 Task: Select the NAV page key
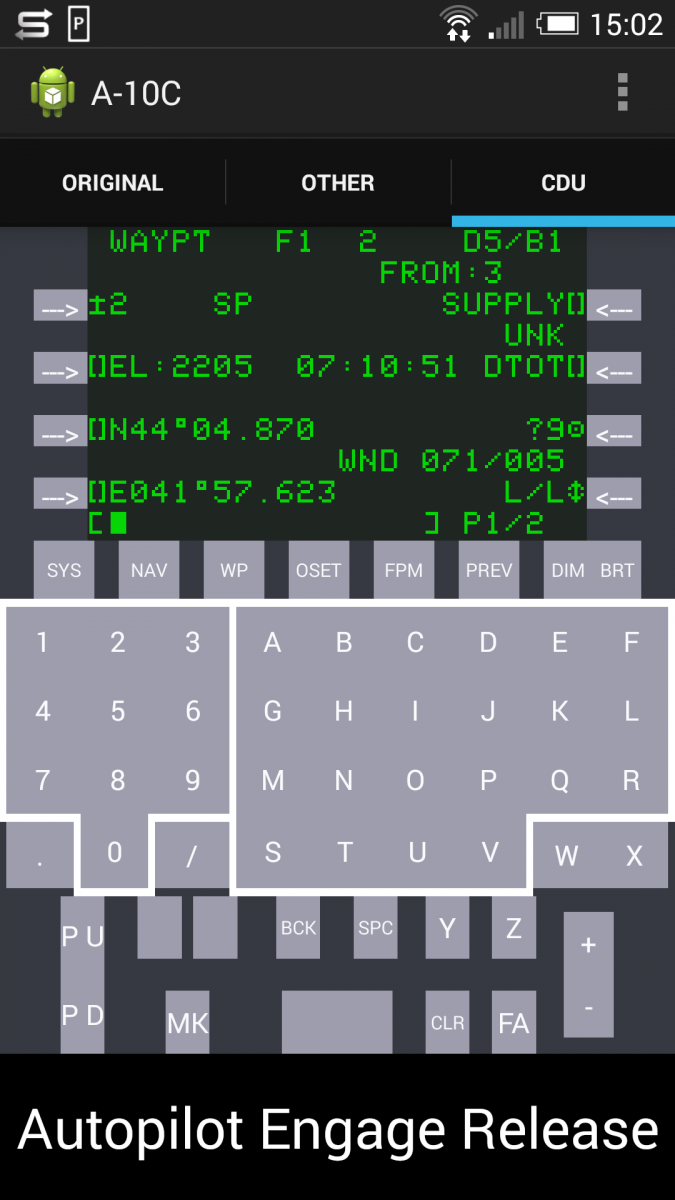click(x=149, y=570)
